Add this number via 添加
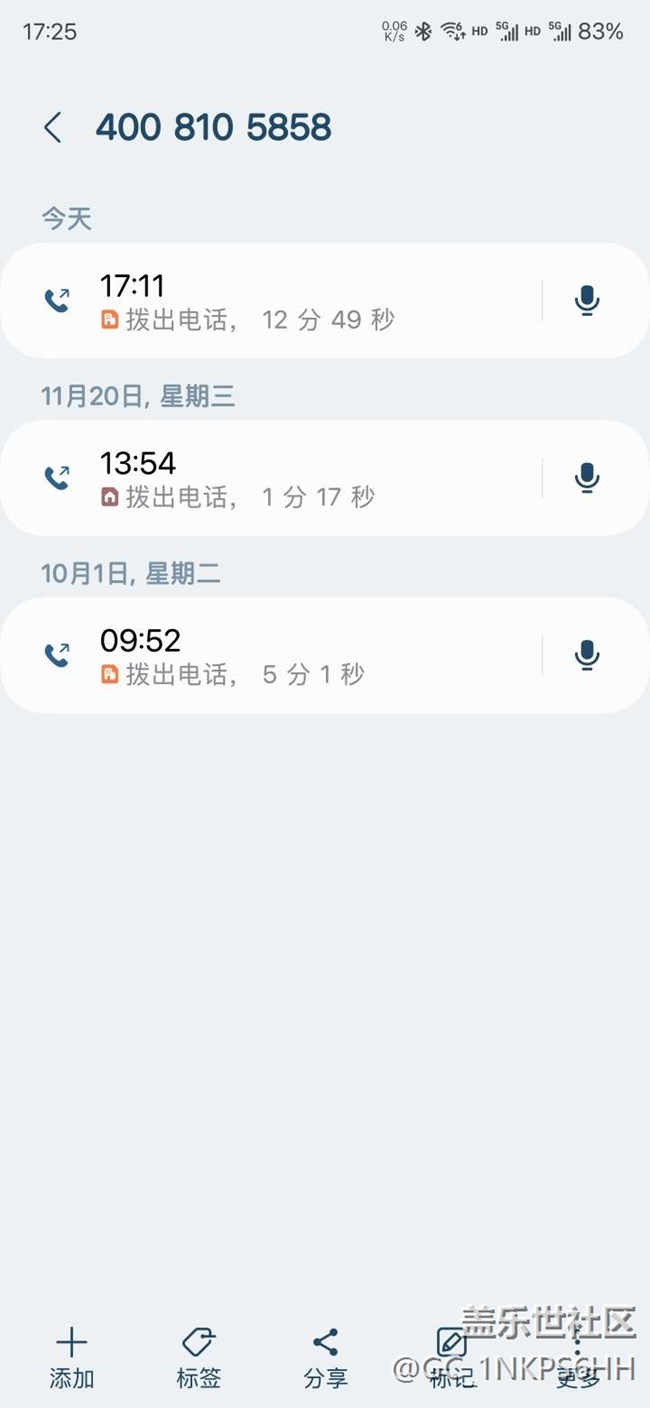Viewport: 650px width, 1408px height. coord(72,1357)
